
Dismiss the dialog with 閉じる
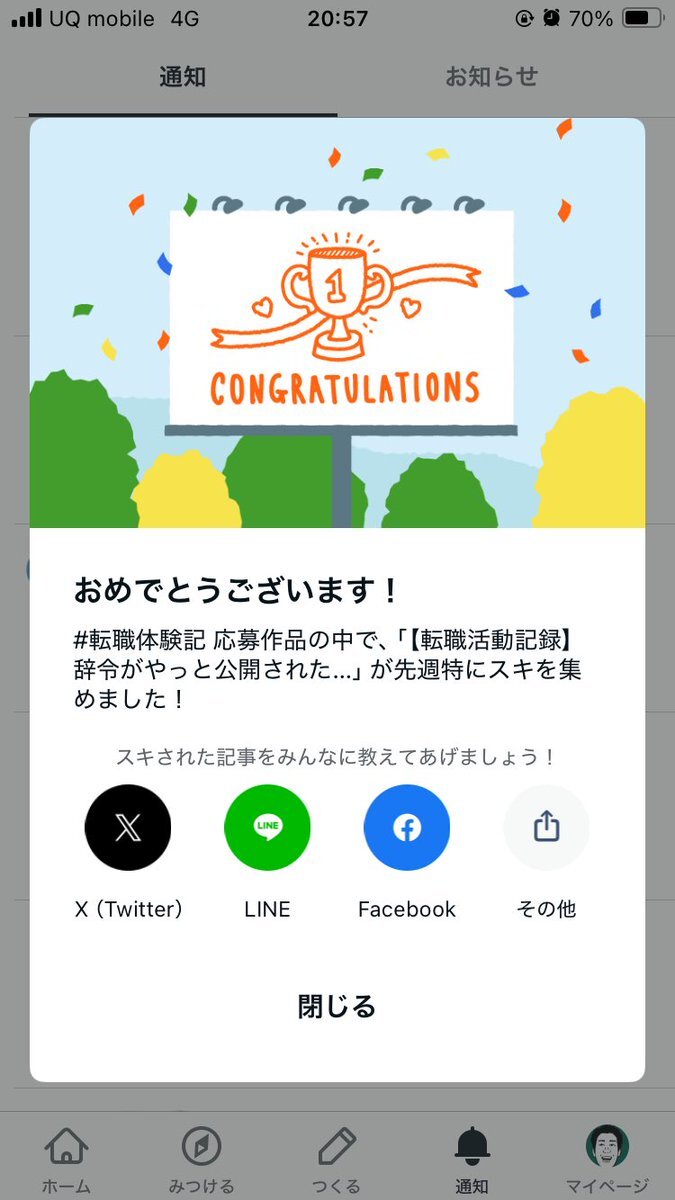(337, 1006)
